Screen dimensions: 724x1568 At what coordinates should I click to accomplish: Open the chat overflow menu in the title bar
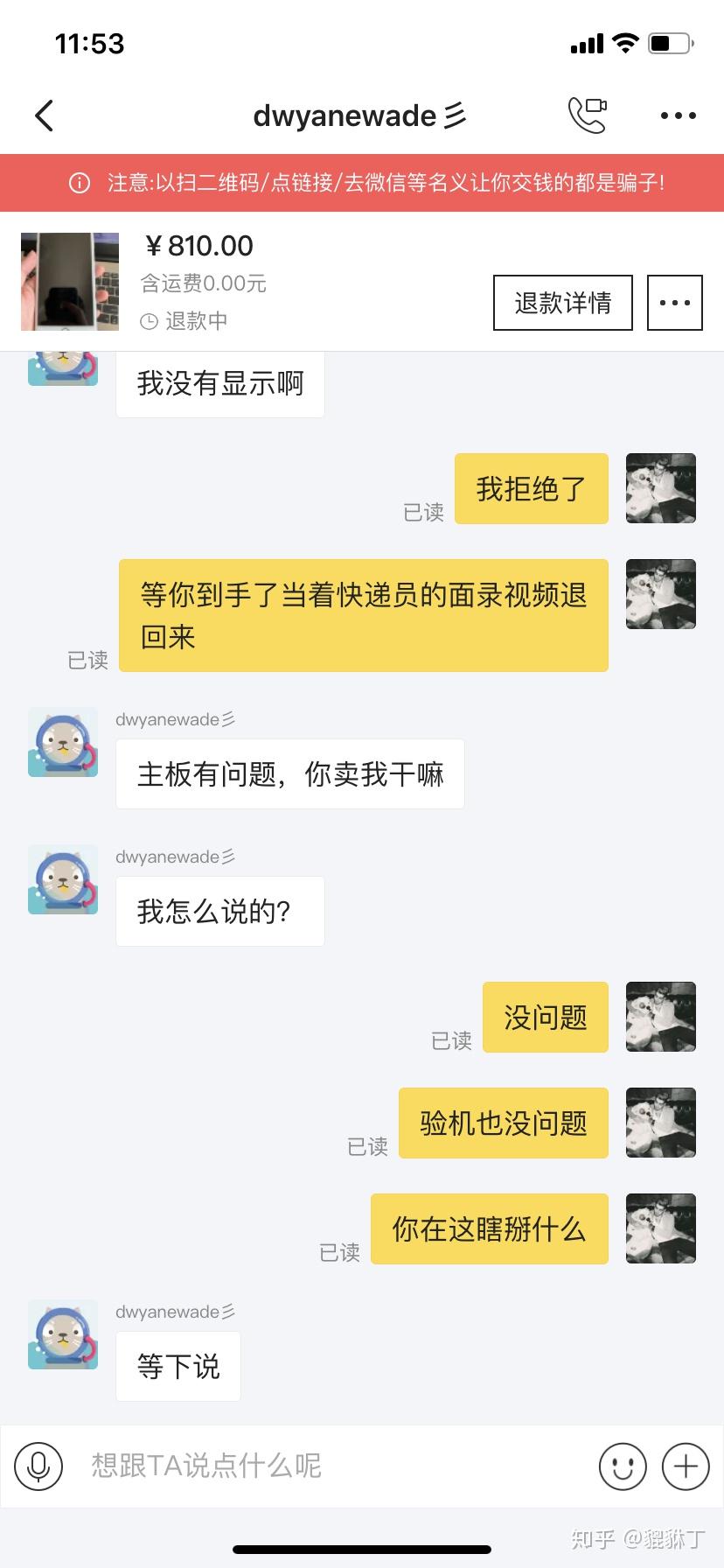[678, 115]
